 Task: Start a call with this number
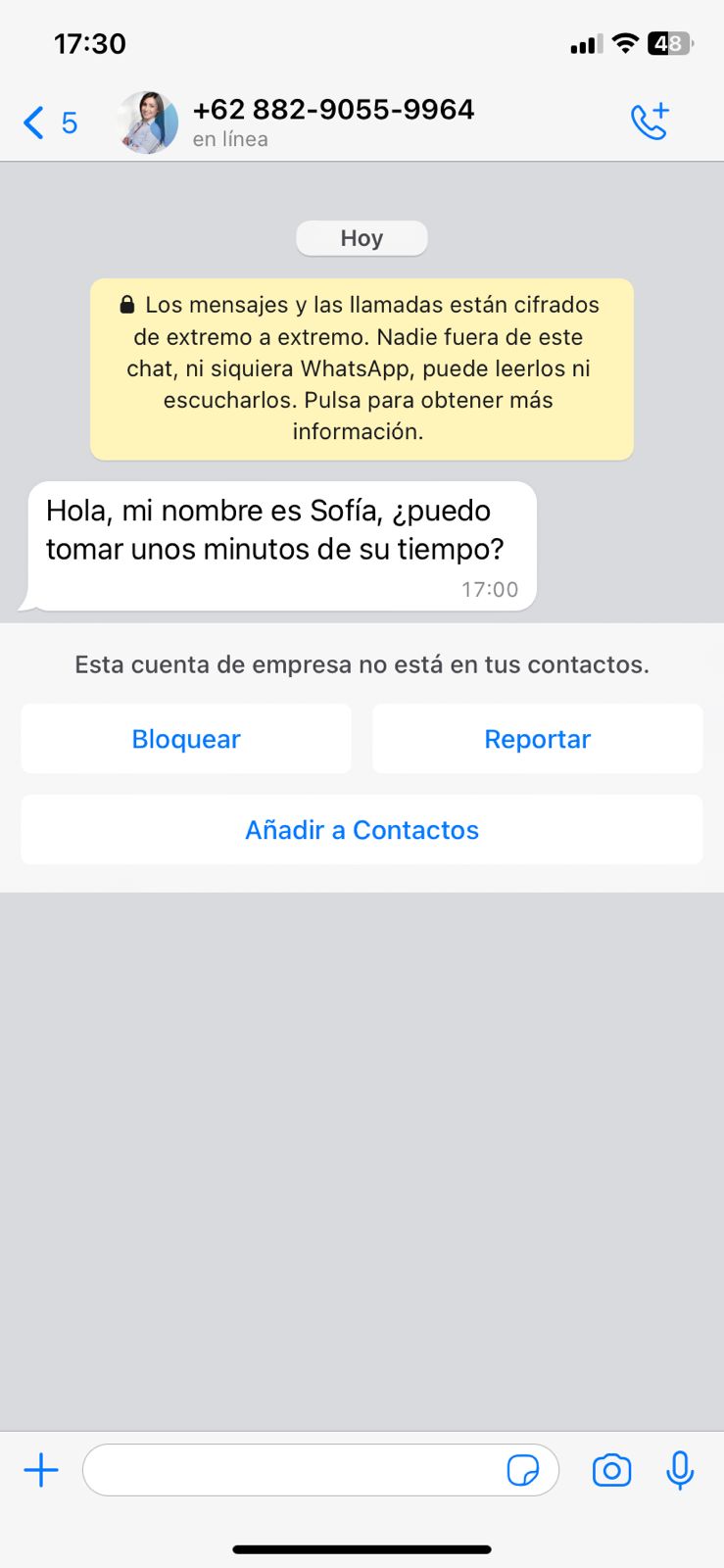click(650, 122)
